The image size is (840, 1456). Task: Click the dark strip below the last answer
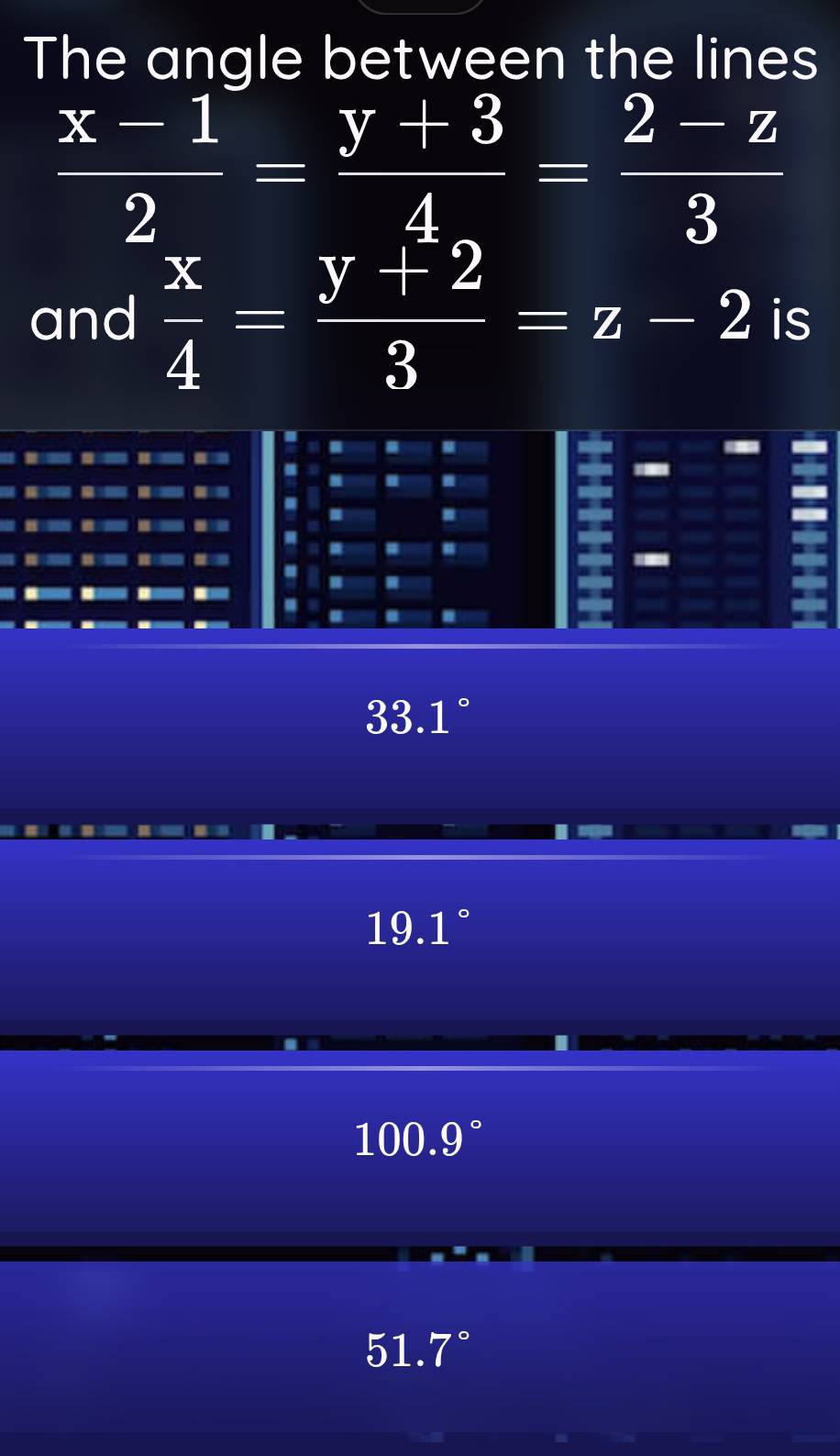(420, 1440)
